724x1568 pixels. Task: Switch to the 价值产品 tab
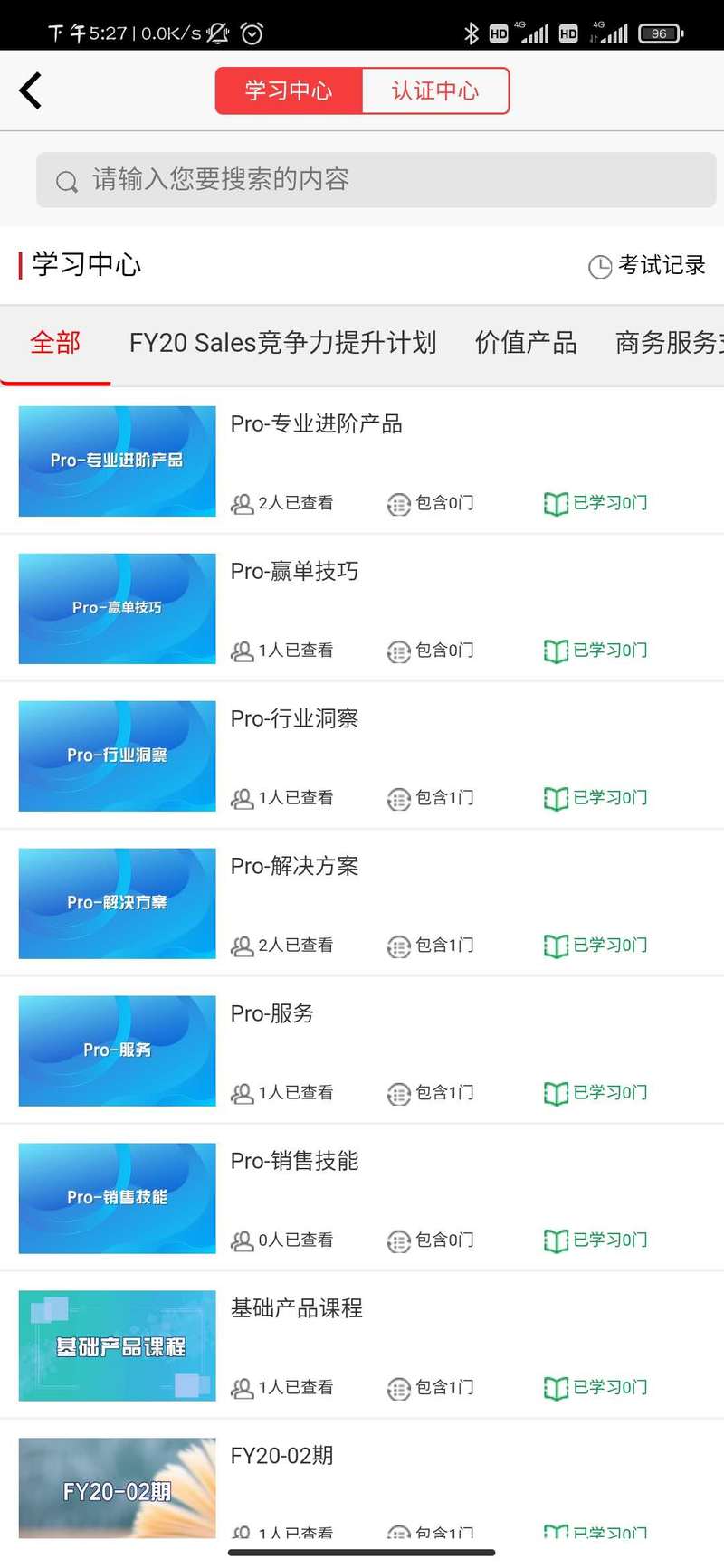pyautogui.click(x=526, y=343)
